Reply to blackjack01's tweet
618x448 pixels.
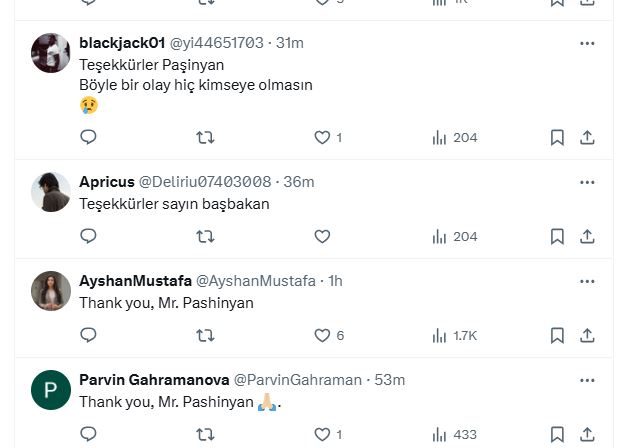[x=88, y=137]
